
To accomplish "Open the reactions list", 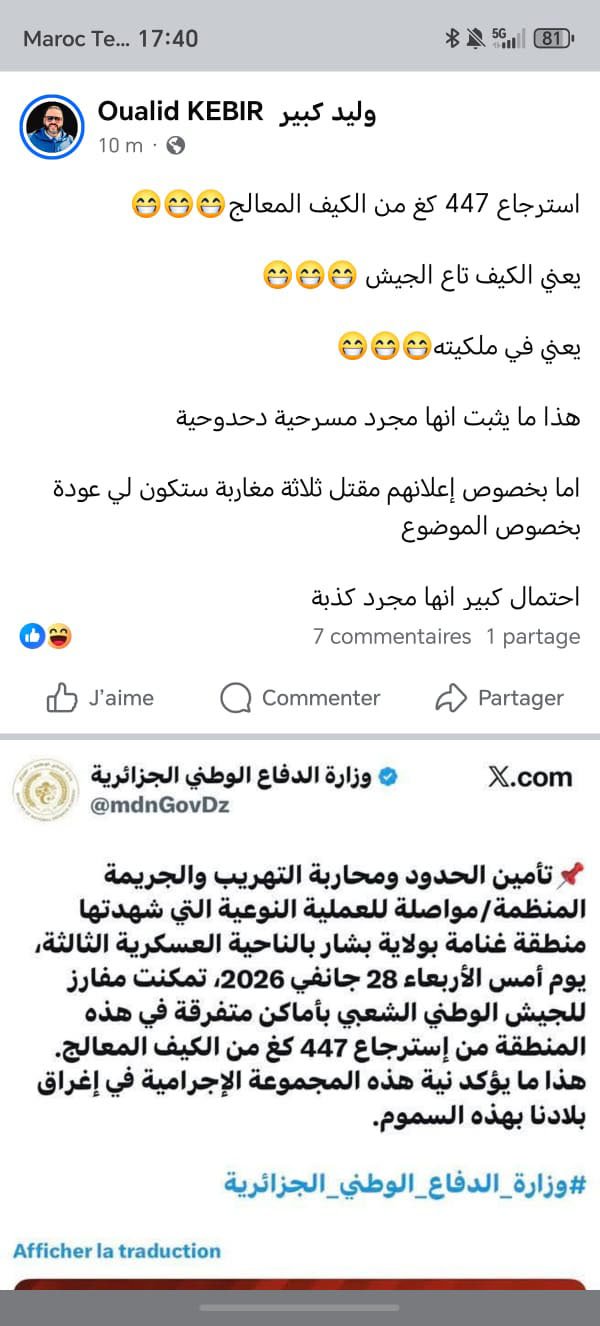I will coord(46,636).
